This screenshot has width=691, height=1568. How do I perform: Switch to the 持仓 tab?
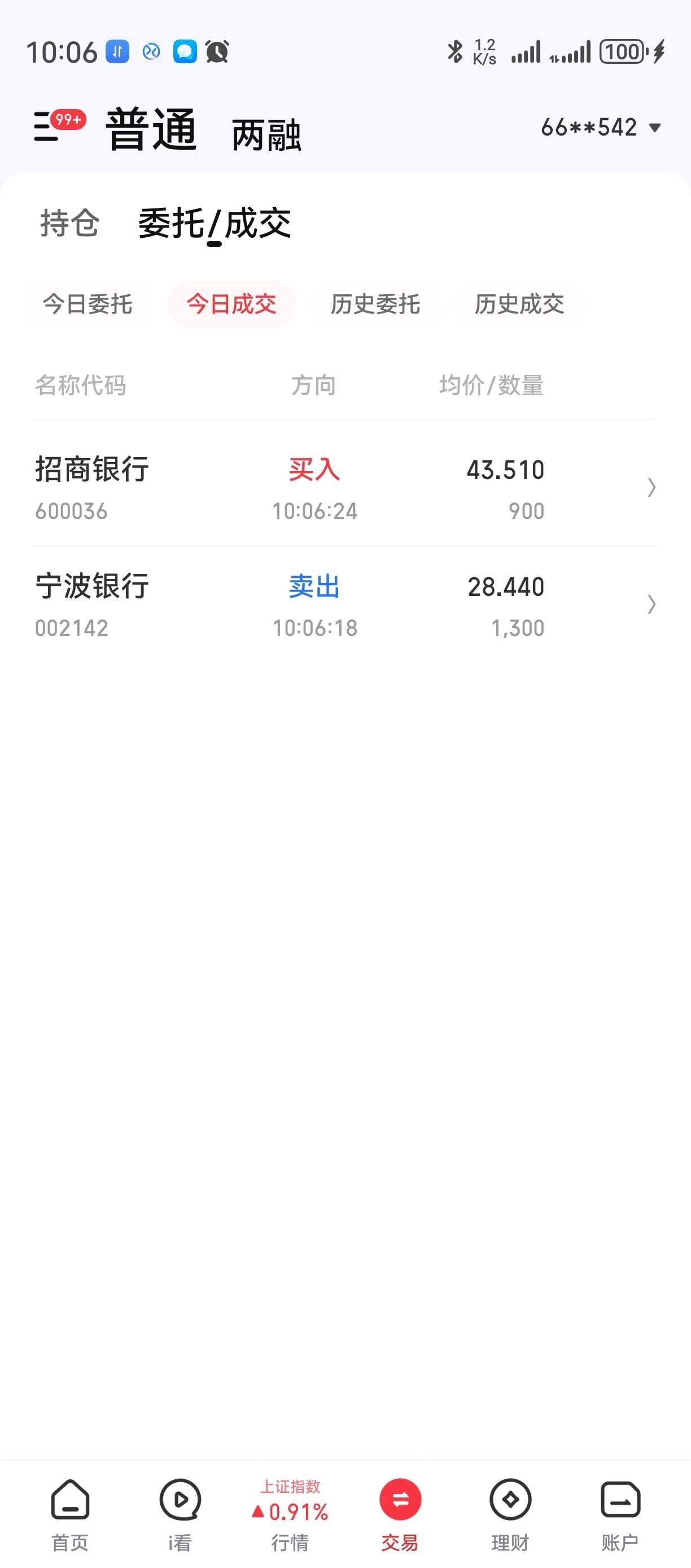[x=69, y=222]
